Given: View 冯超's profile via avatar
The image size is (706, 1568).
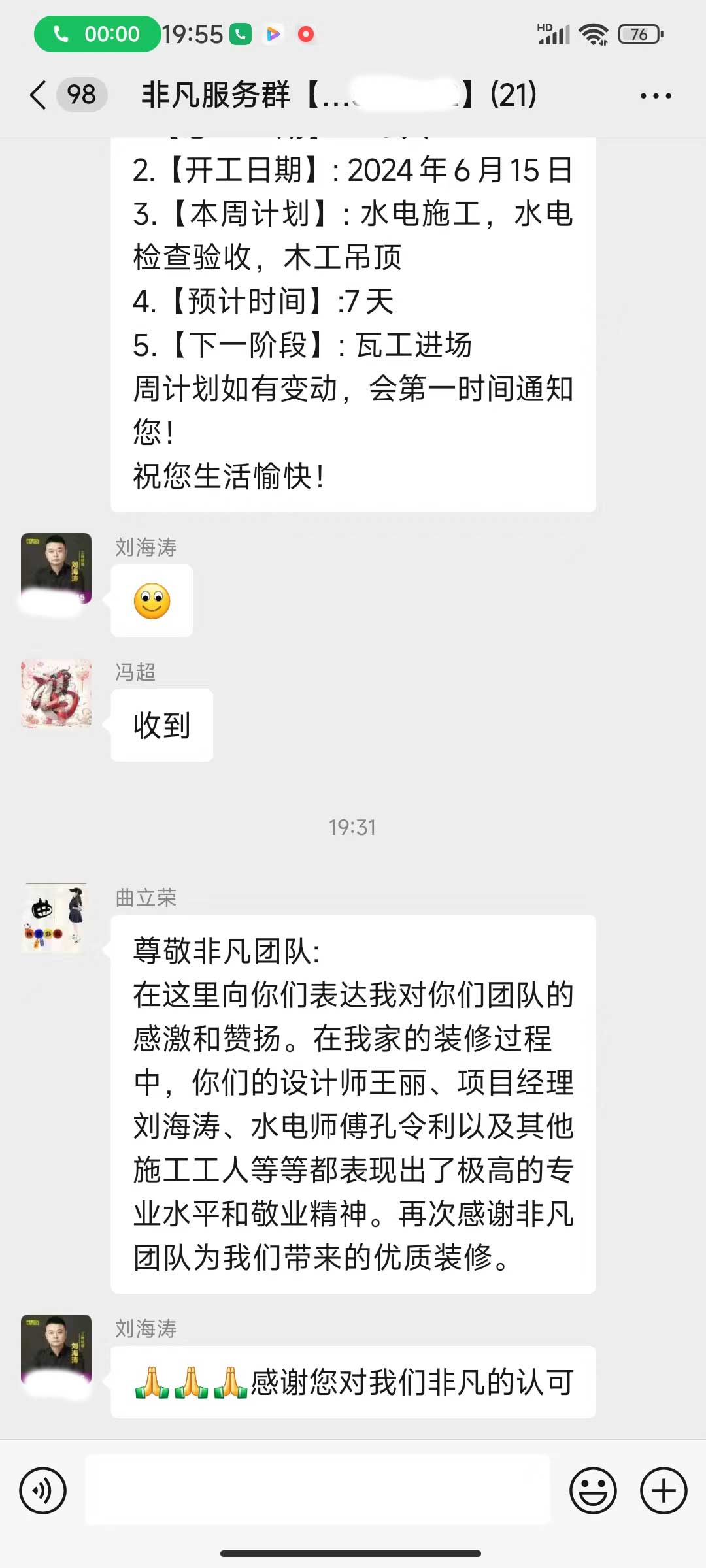Looking at the screenshot, I should click(x=56, y=694).
